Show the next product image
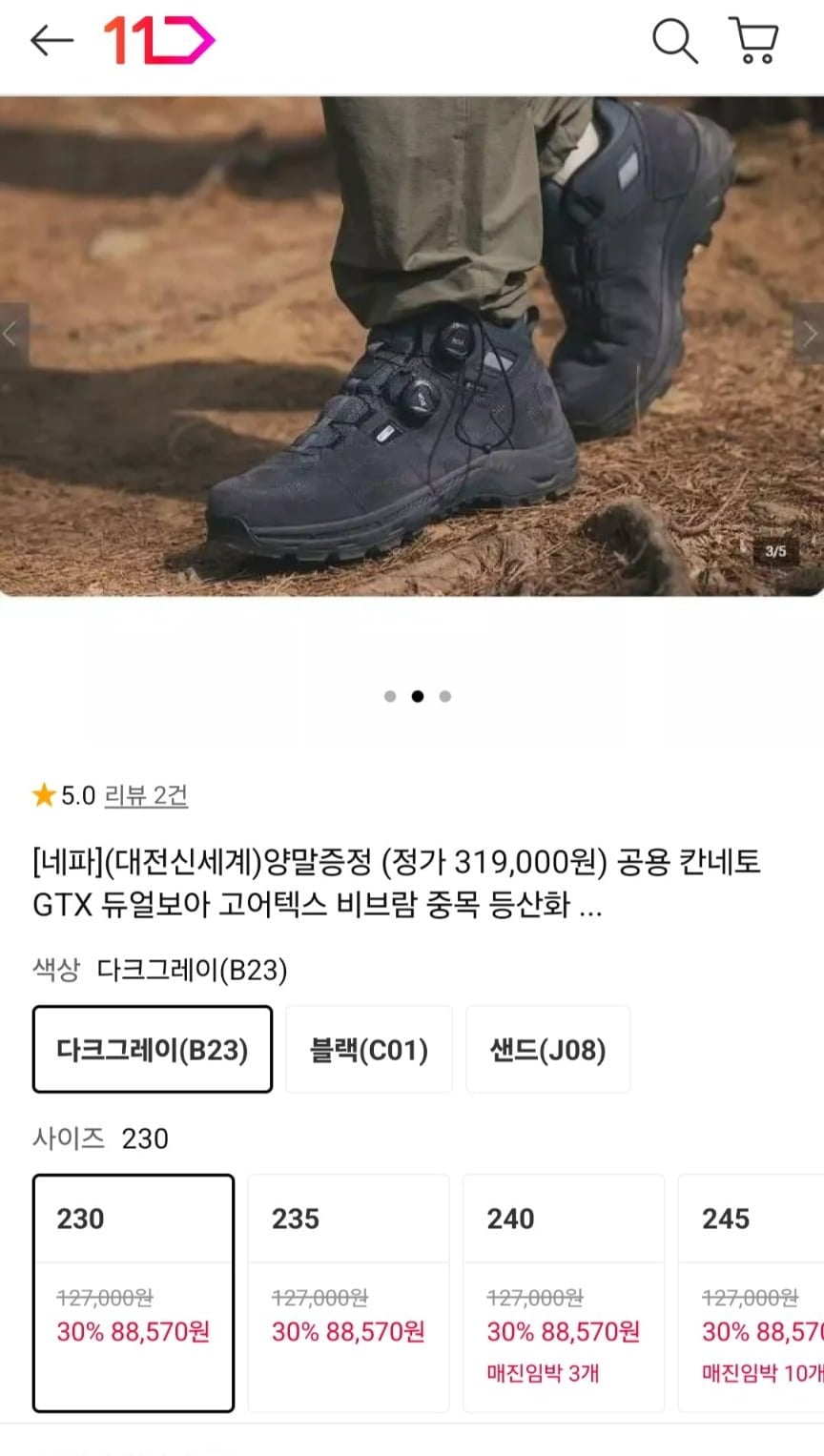 click(x=810, y=335)
